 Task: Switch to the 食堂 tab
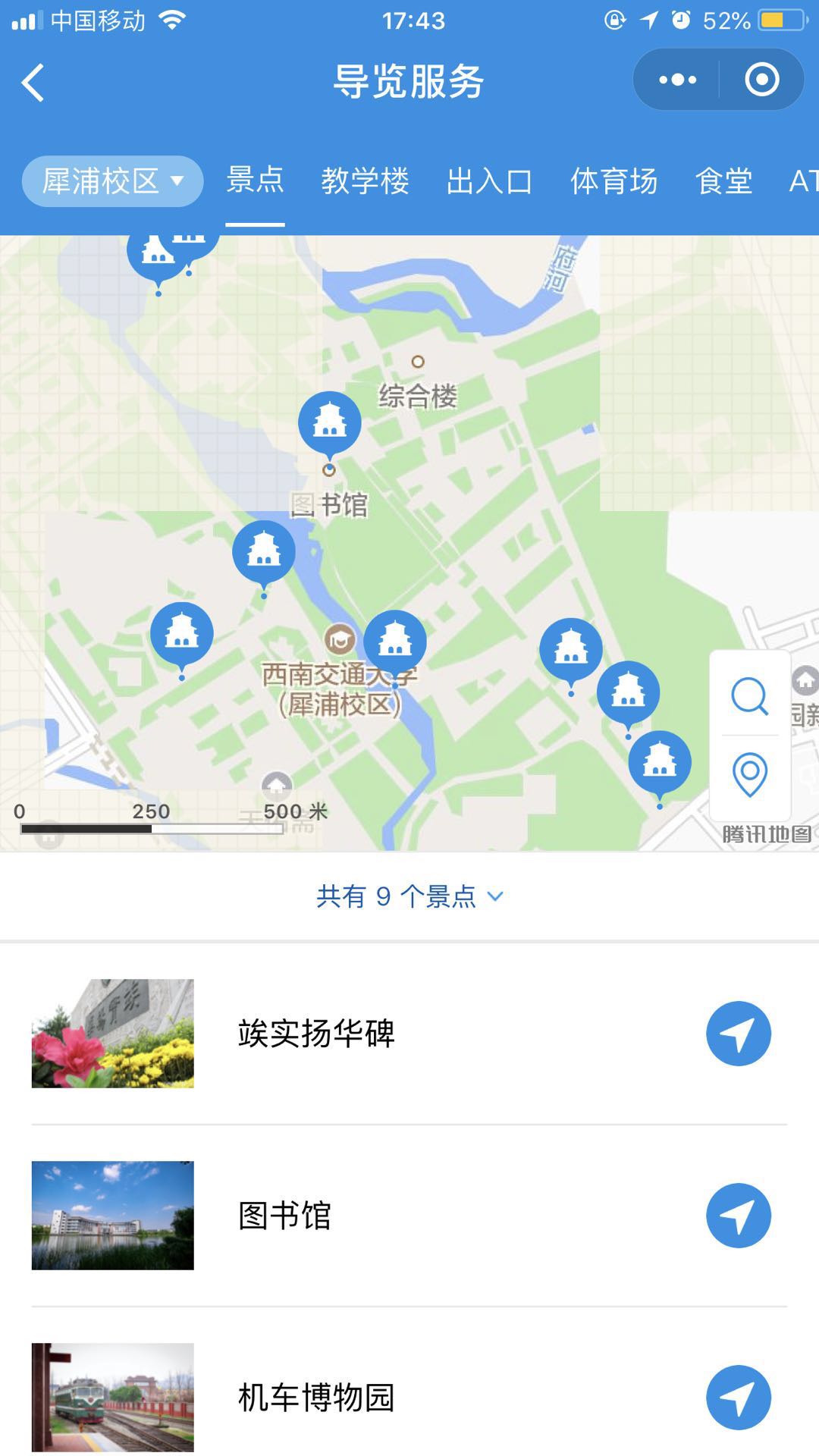[x=723, y=181]
